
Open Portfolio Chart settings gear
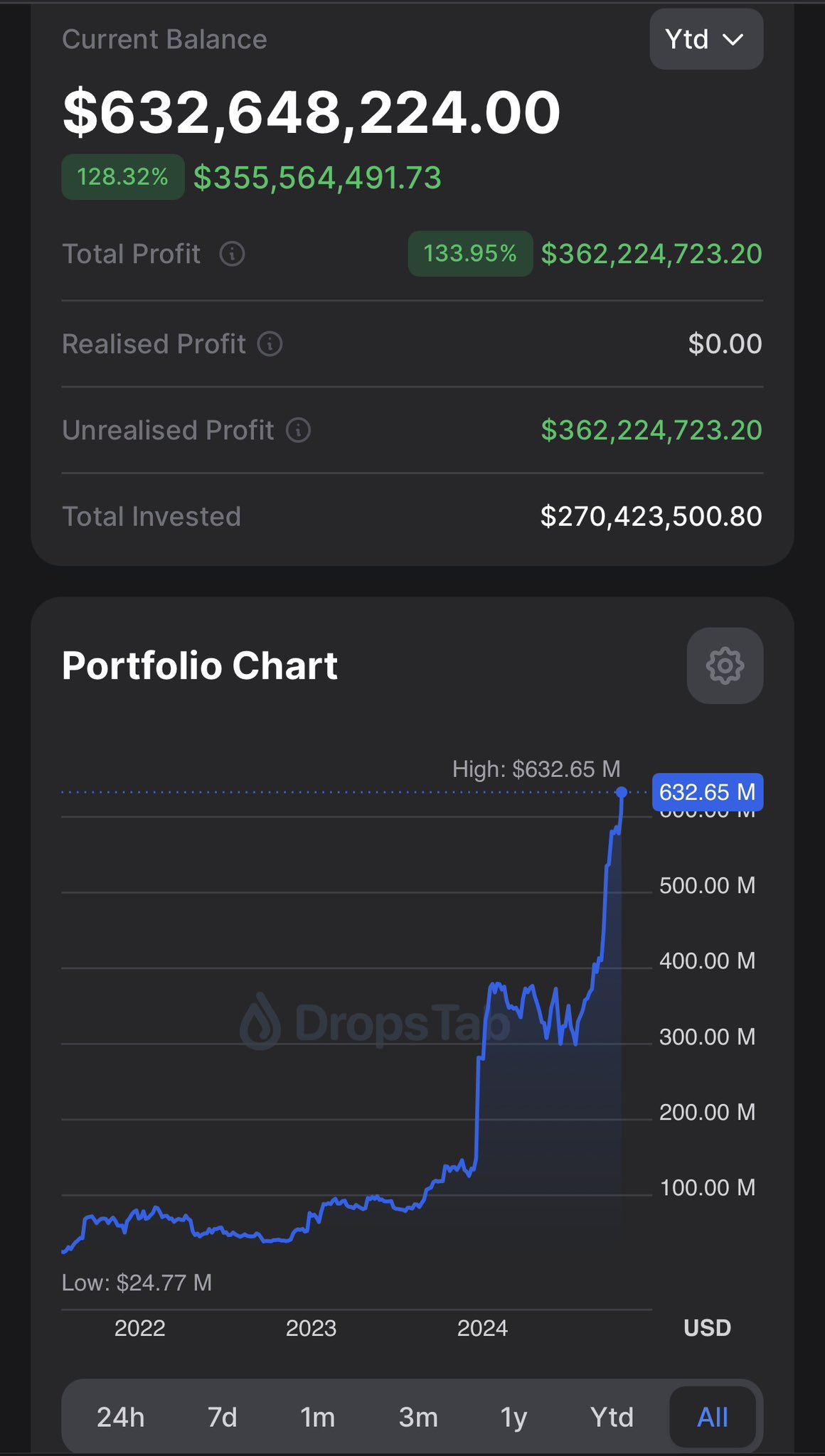pos(725,665)
